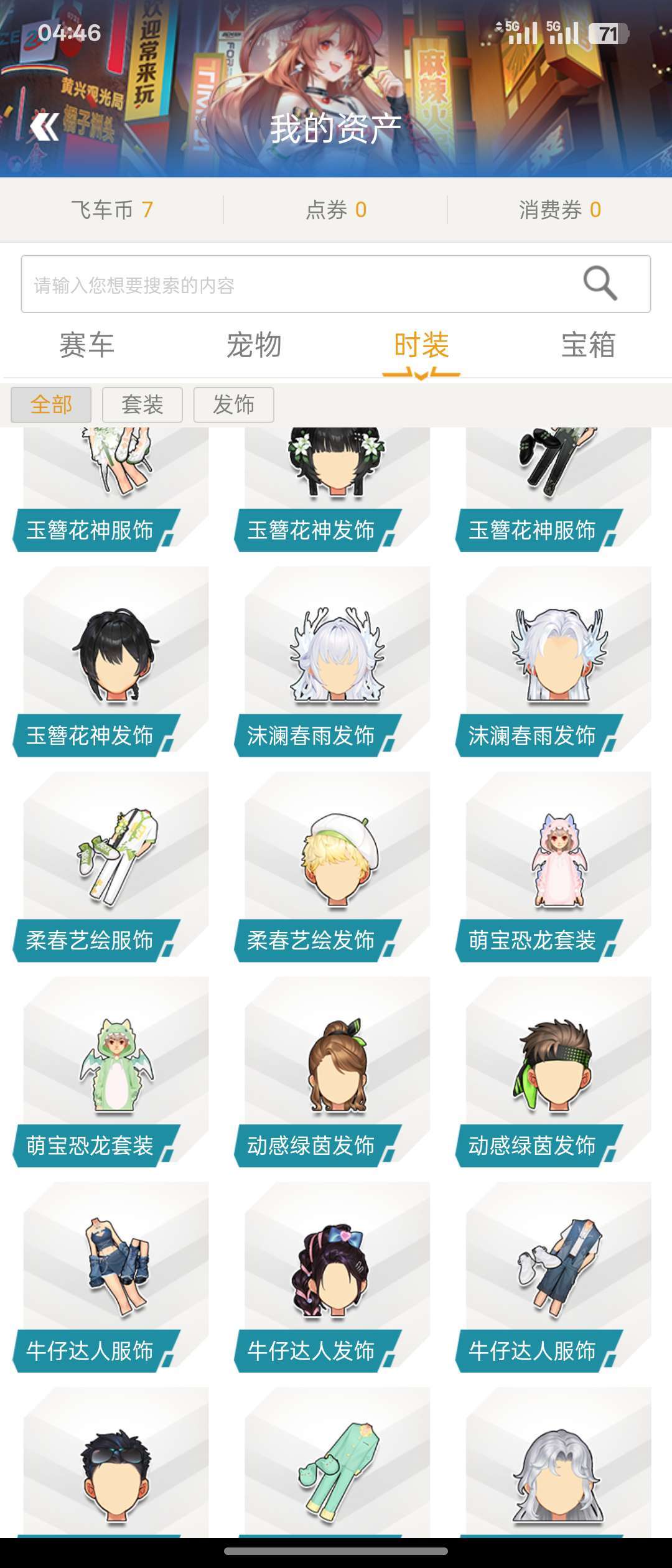This screenshot has width=672, height=1568.
Task: Switch to the 宠物 tab
Action: [254, 345]
